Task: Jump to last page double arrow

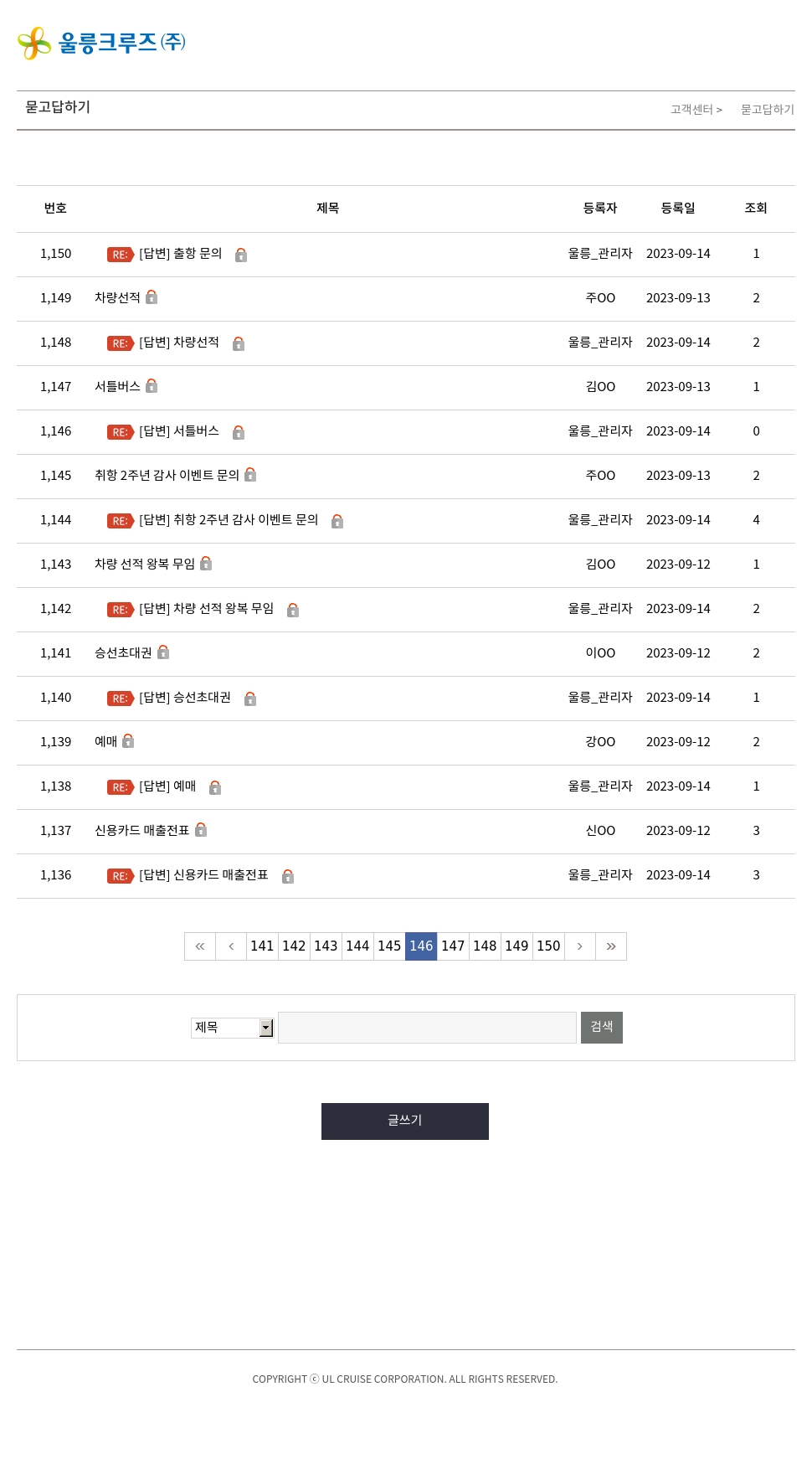Action: (x=611, y=946)
